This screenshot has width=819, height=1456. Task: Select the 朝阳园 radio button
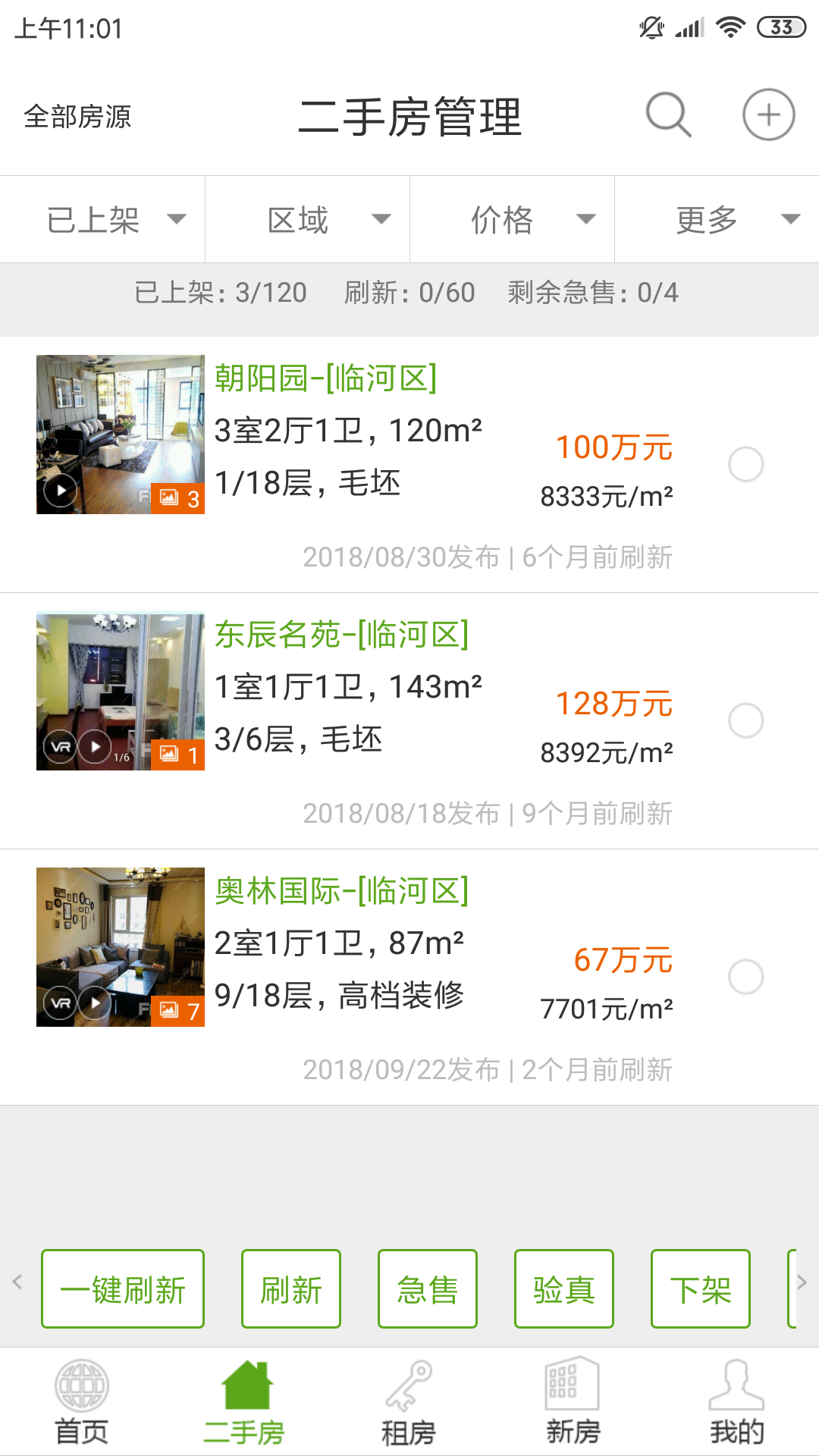(x=745, y=464)
